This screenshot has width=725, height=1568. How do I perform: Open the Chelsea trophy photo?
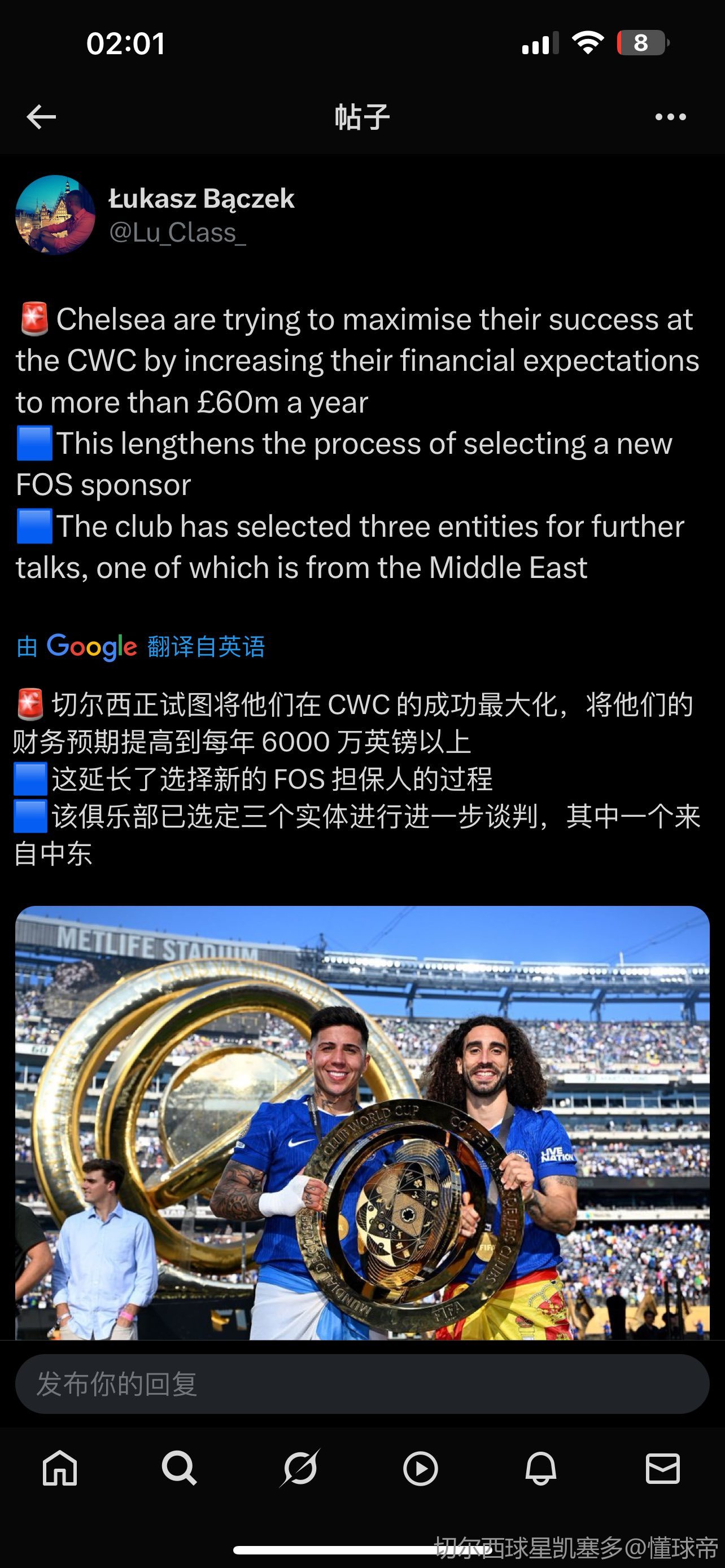click(x=362, y=1122)
